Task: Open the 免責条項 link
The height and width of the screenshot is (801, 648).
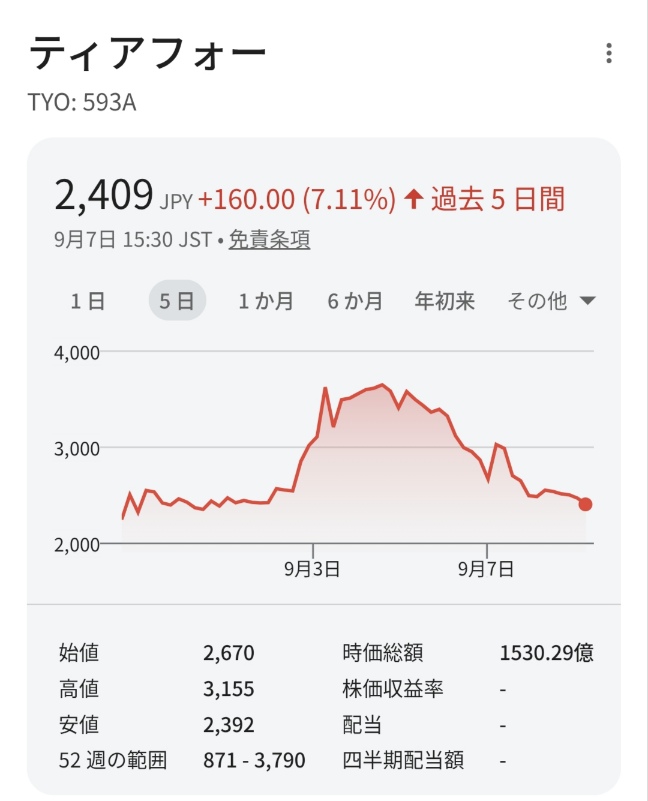Action: (269, 239)
